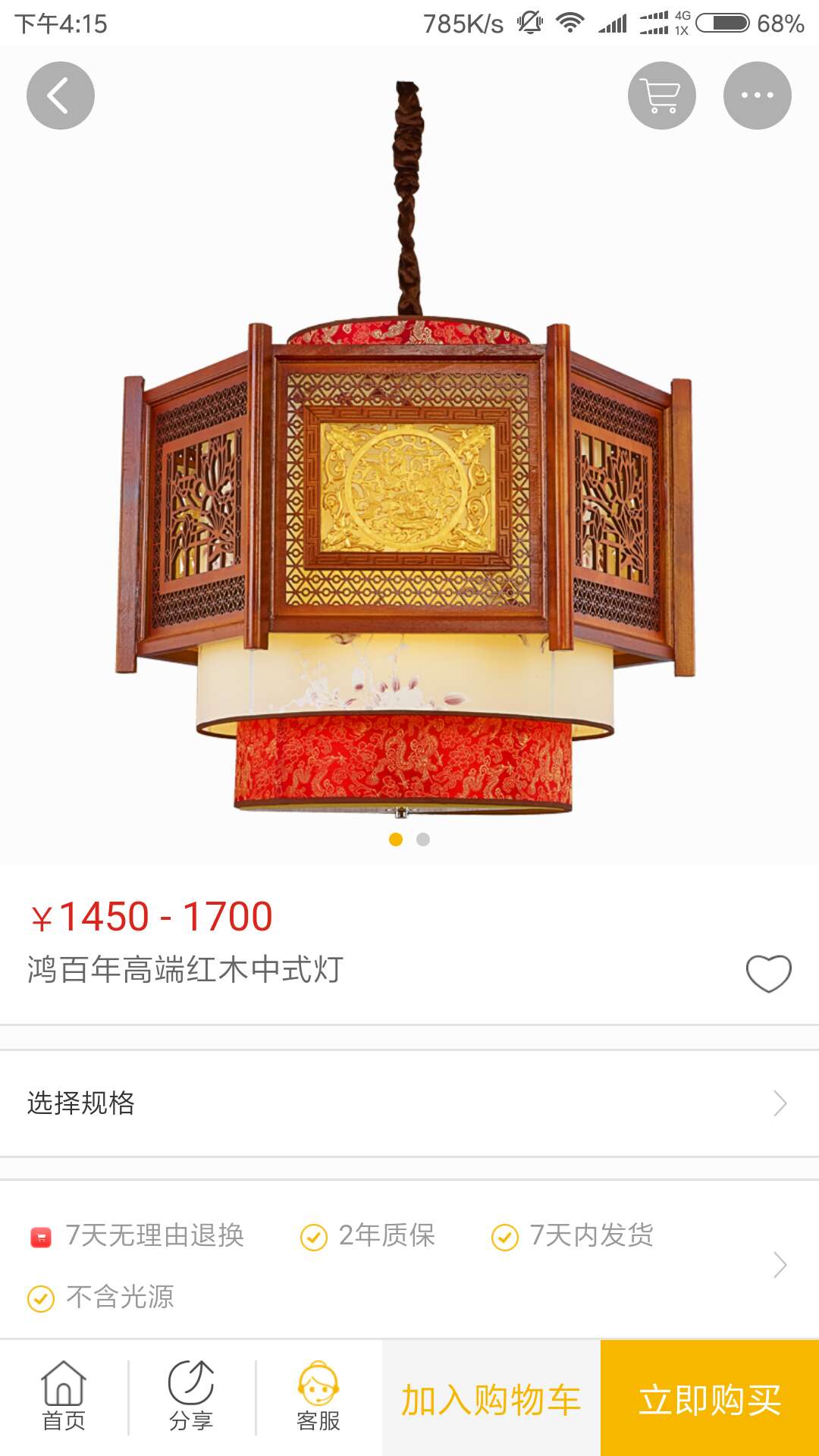
Task: Go to 首页 home
Action: pos(64,1397)
